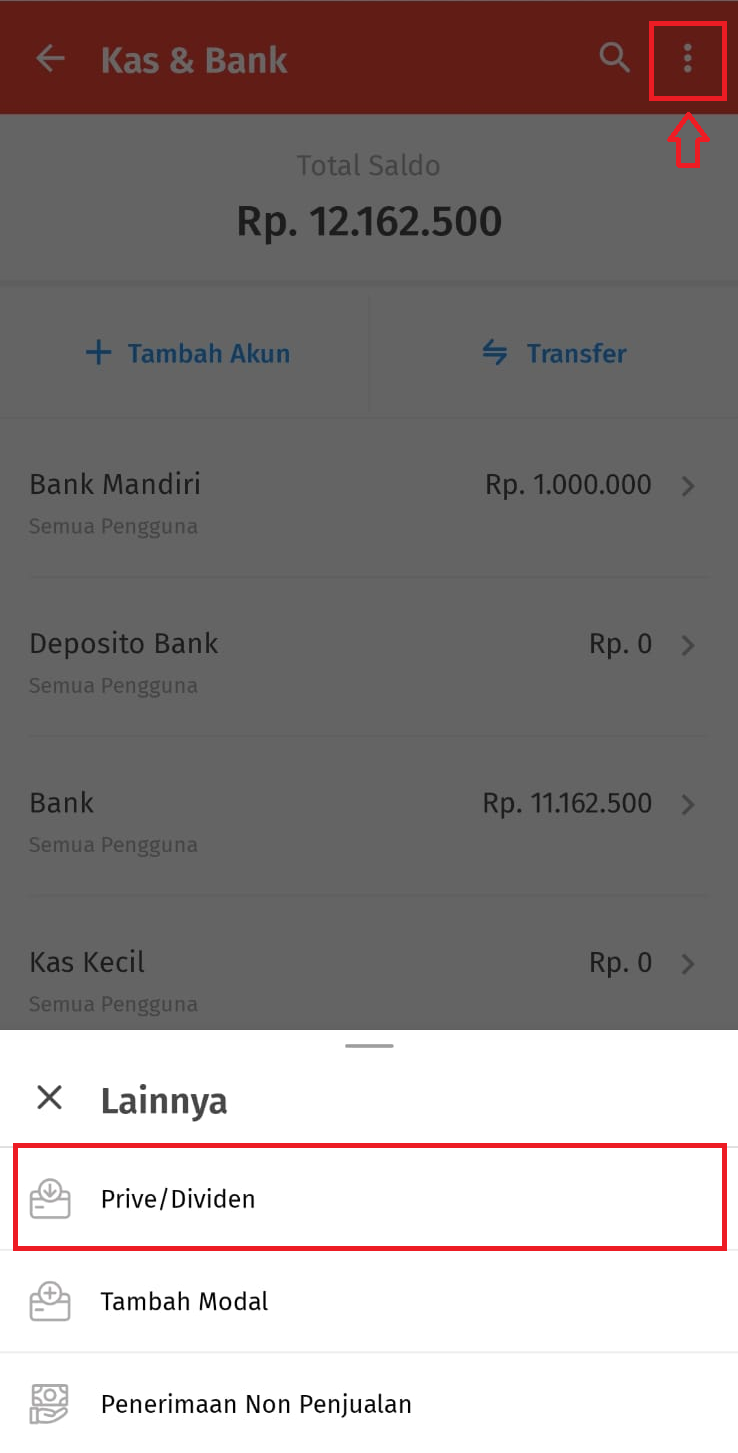The height and width of the screenshot is (1453, 738).
Task: Tap the Transfer button
Action: point(554,353)
